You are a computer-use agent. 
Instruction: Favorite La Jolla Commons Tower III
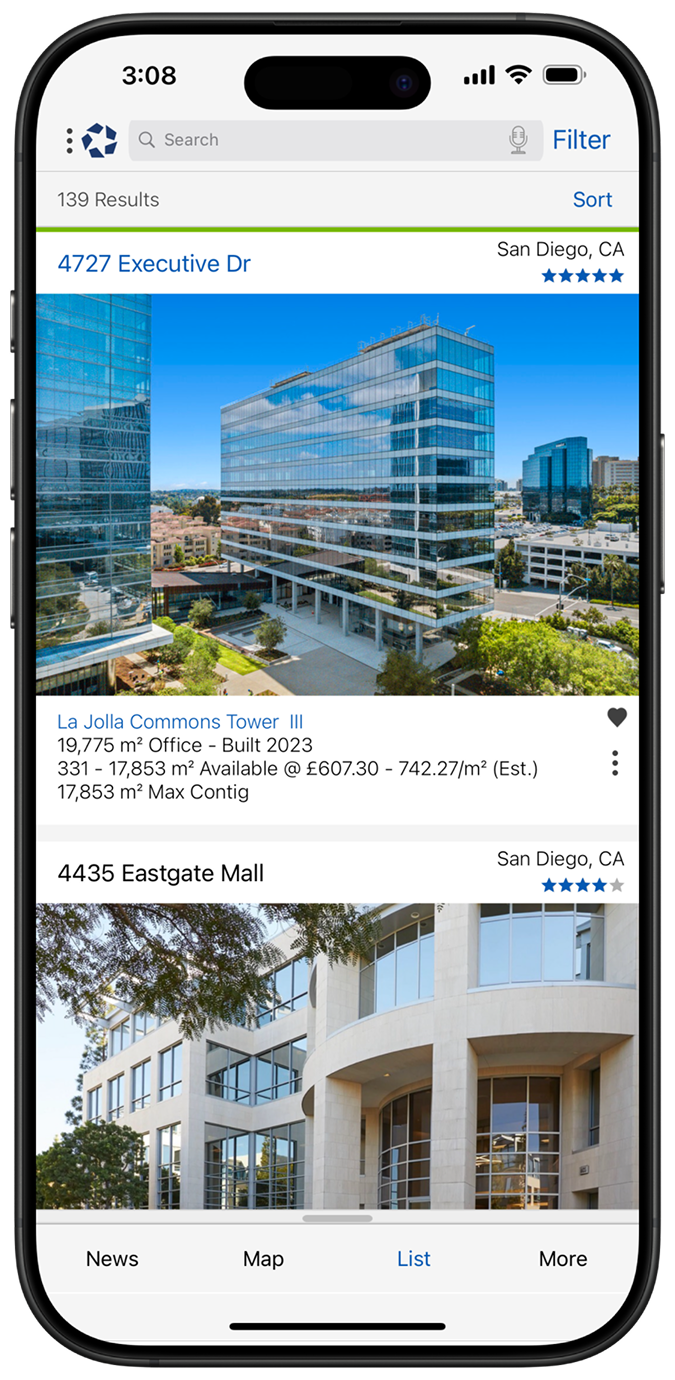pyautogui.click(x=617, y=717)
